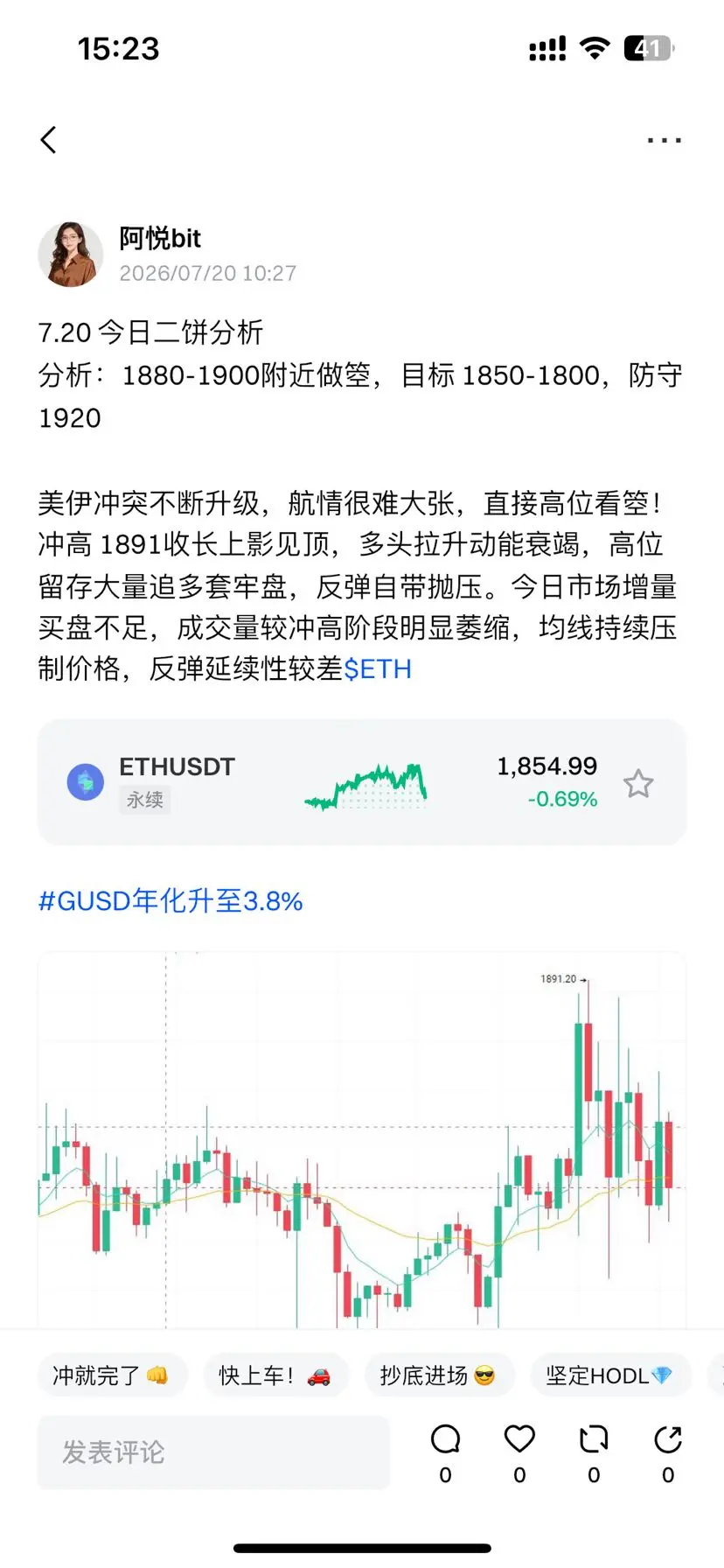Image resolution: width=724 pixels, height=1568 pixels.
Task: Select the 冲就完了 quick reply chip
Action: (111, 1375)
